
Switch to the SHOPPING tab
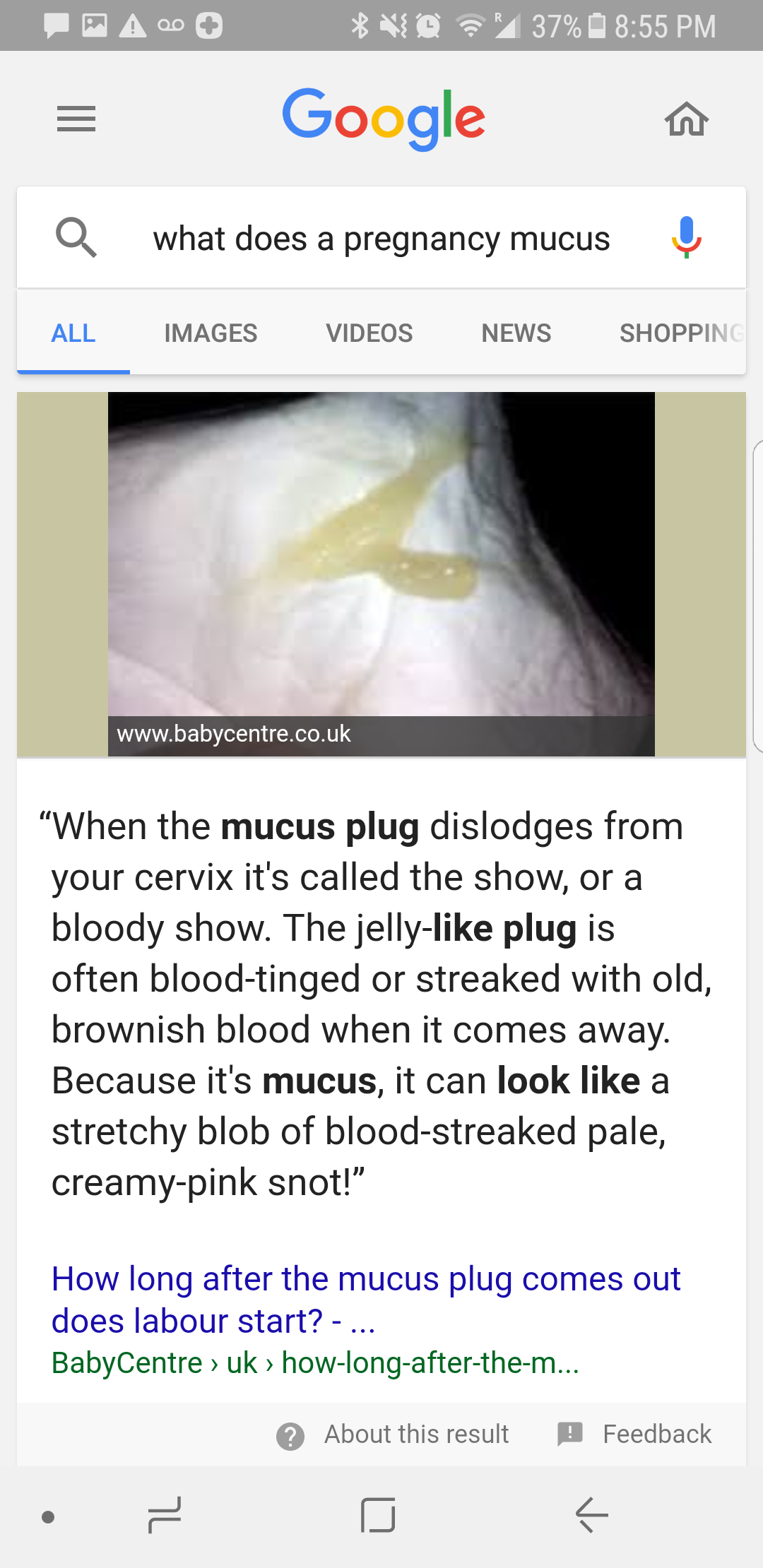(x=682, y=333)
